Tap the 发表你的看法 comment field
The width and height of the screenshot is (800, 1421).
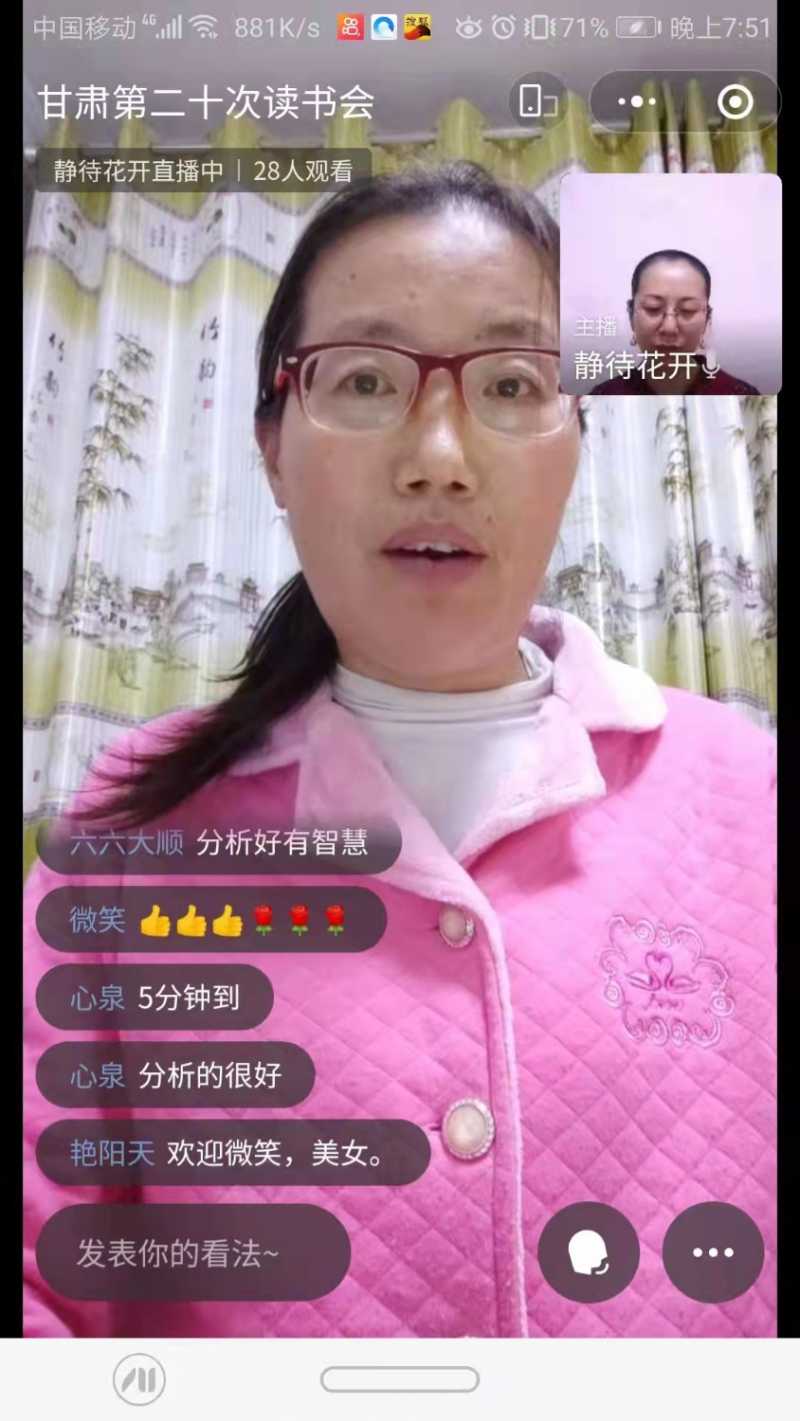[193, 1253]
